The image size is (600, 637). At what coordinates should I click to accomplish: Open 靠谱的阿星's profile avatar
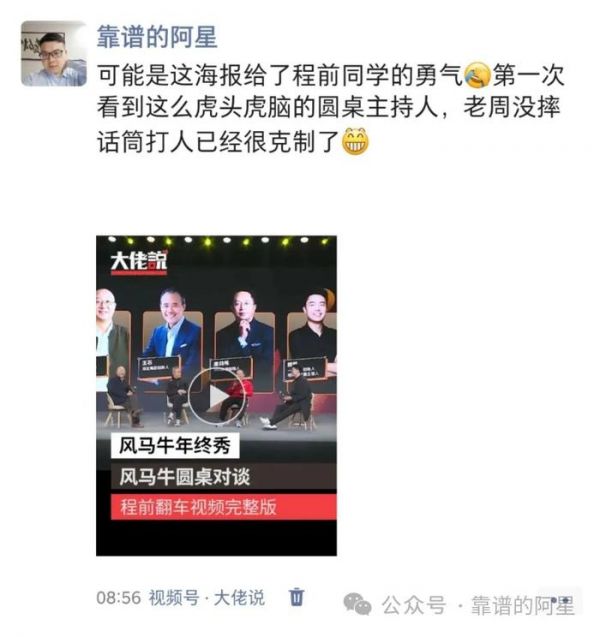[x=53, y=54]
